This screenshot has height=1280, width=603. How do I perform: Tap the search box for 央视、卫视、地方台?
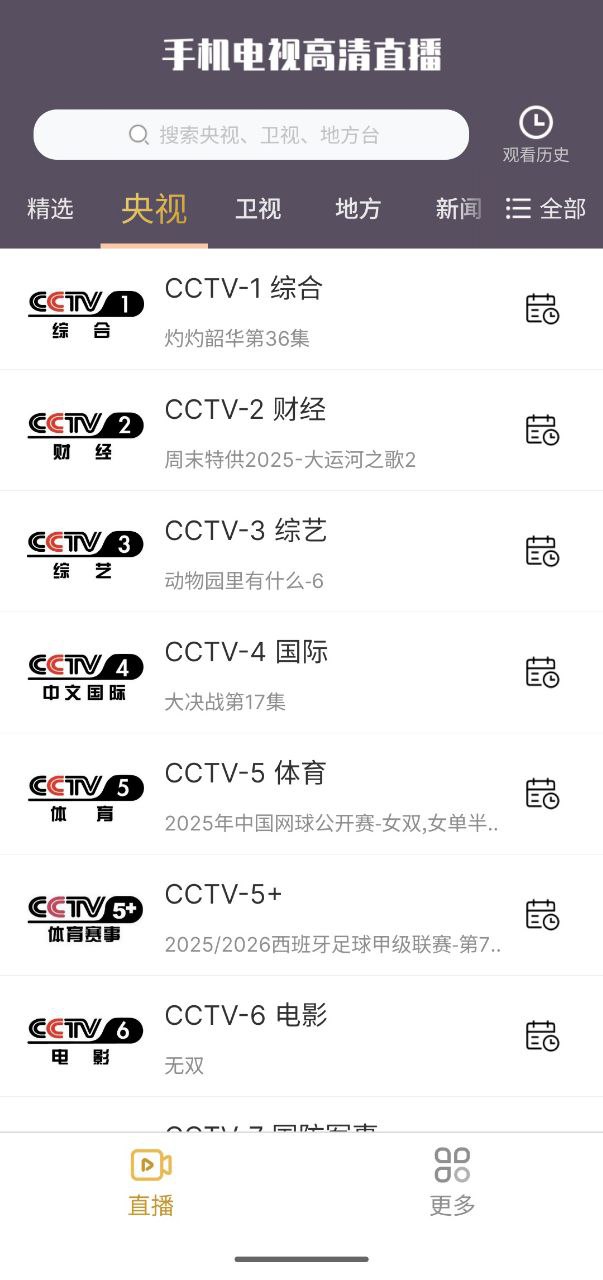(250, 135)
